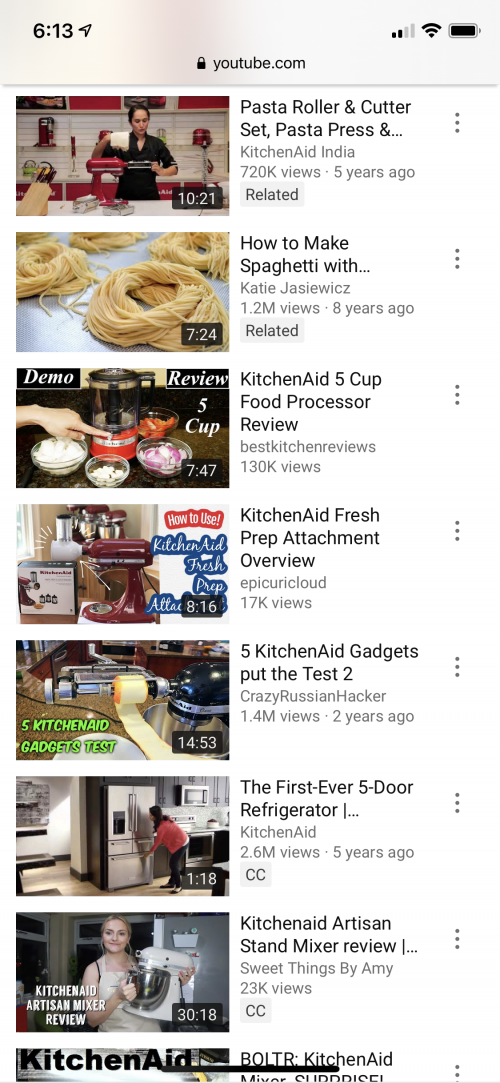Open the menu for CrazyRussianHacker's gadgets video

457,667
